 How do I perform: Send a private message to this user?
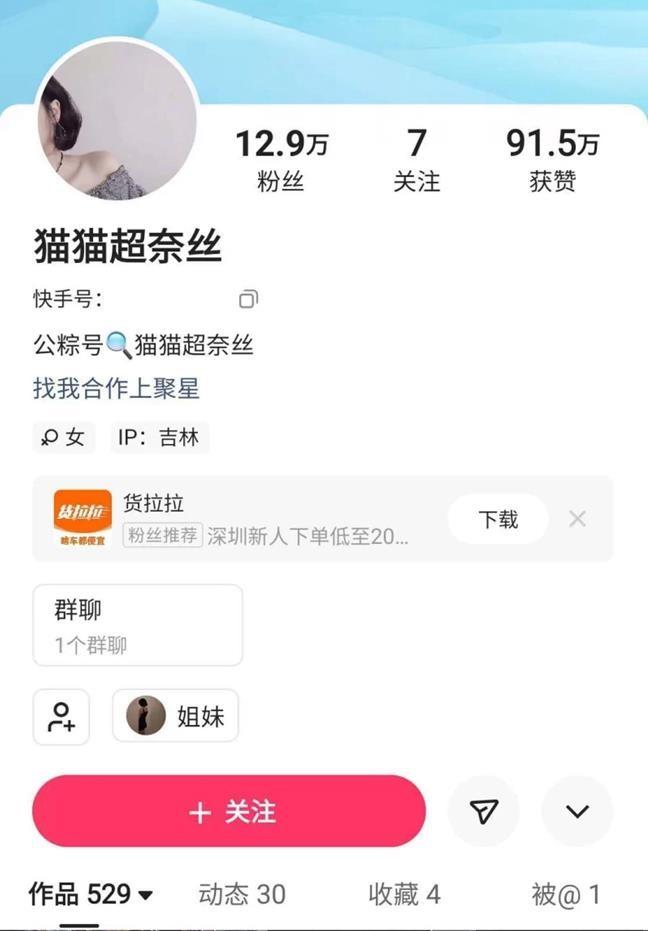[x=484, y=811]
